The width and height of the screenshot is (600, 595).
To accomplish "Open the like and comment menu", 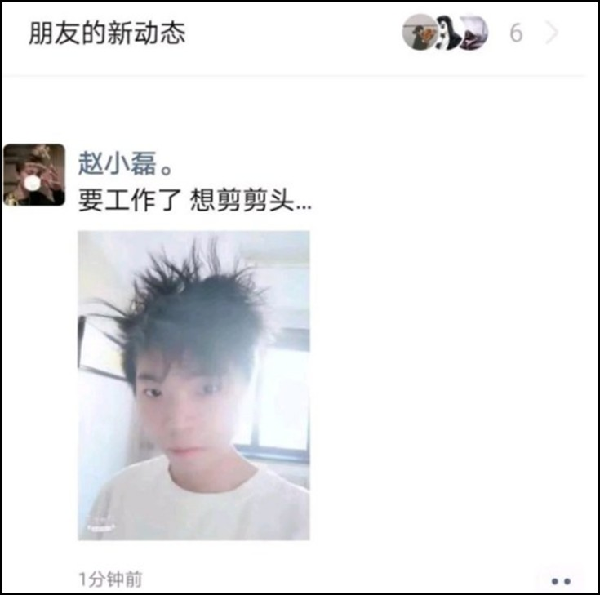I will (561, 580).
